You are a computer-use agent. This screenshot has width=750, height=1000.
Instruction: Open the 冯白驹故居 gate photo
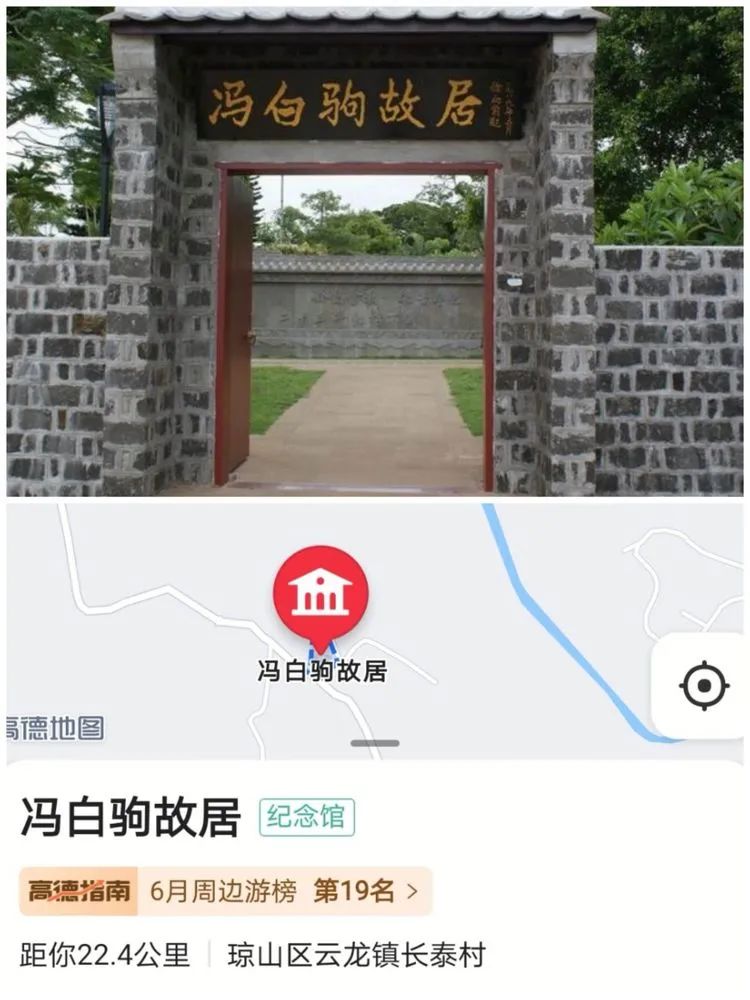[375, 250]
